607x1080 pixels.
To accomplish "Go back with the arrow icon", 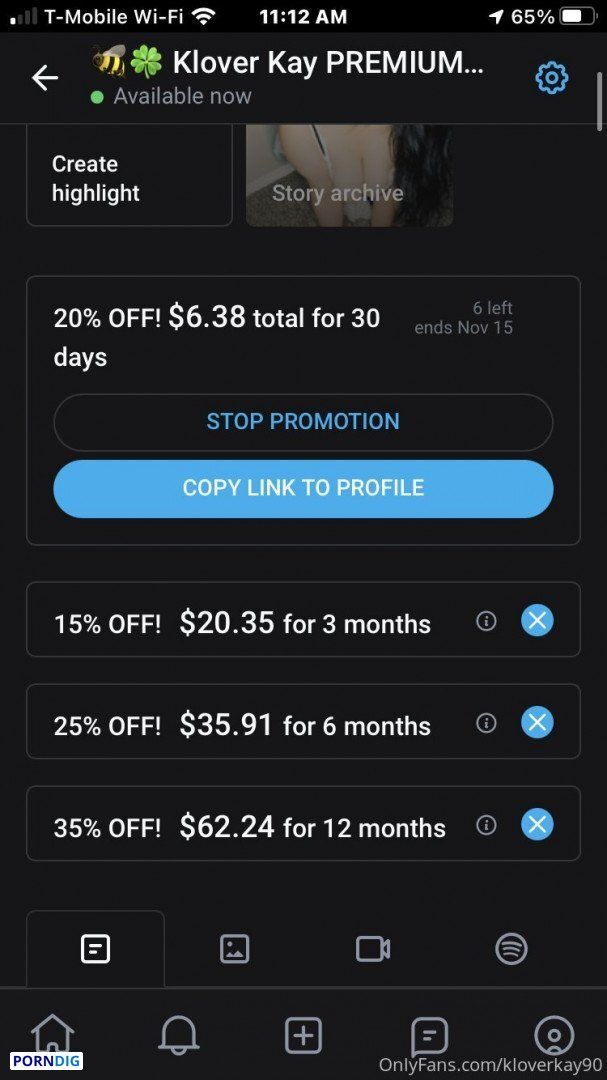I will 45,79.
